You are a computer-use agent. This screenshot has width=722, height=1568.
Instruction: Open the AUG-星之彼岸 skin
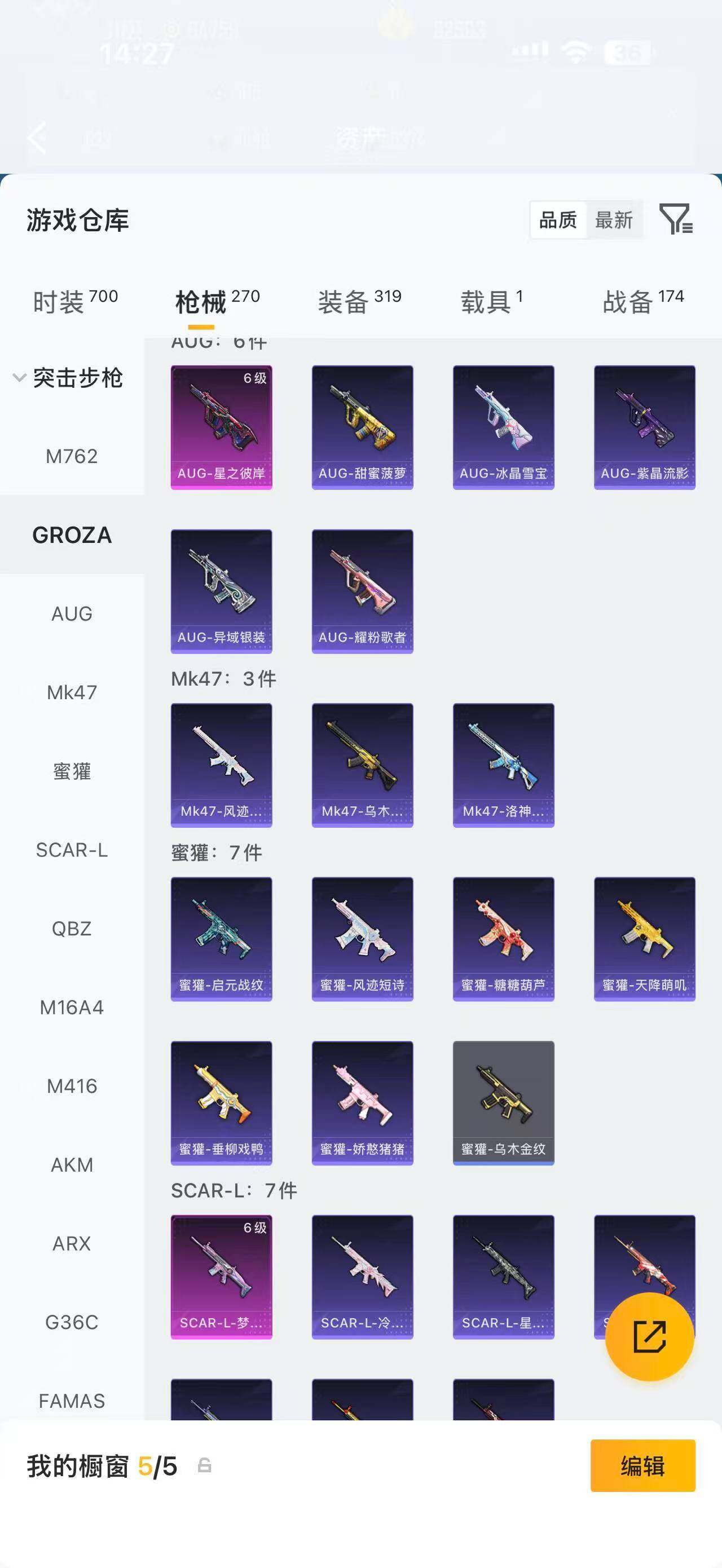tap(221, 427)
